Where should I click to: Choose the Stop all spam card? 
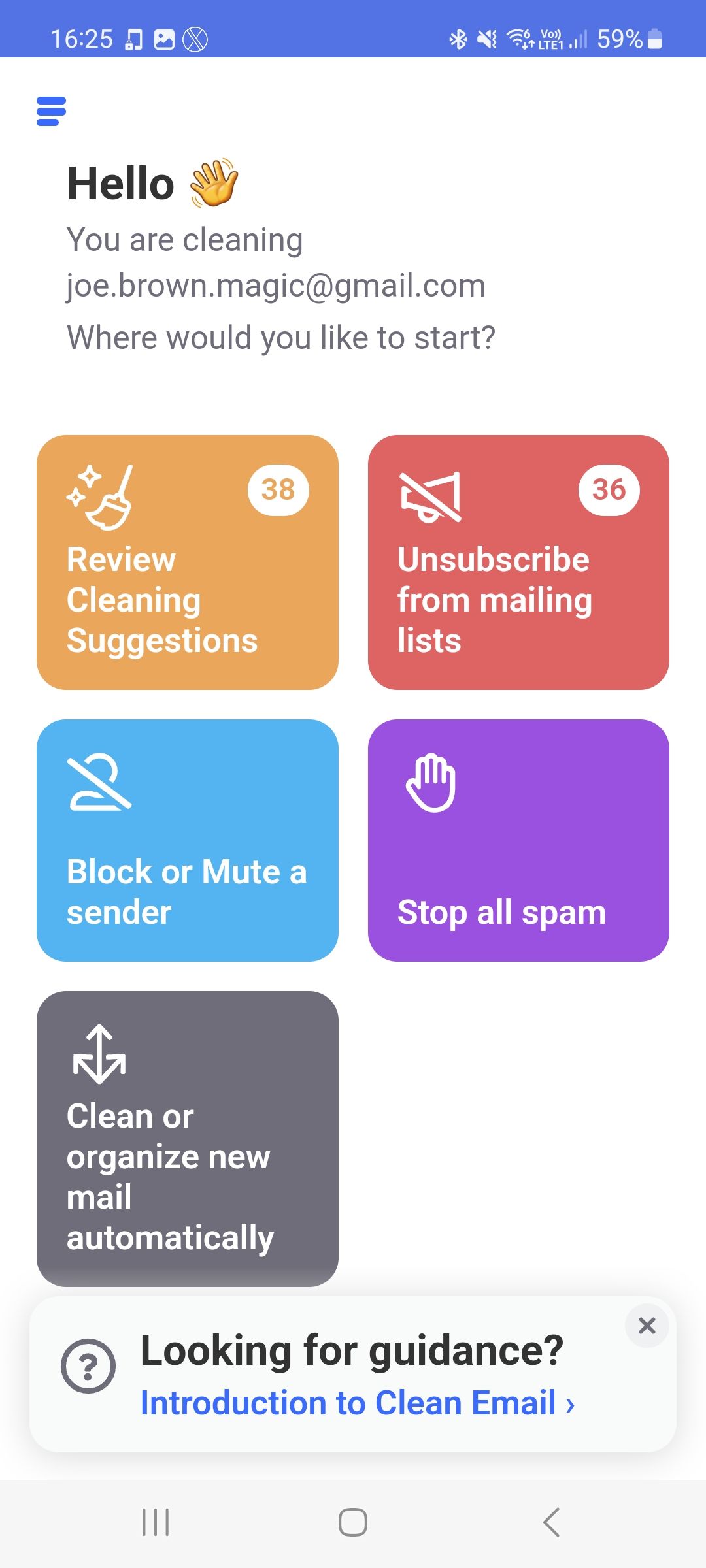tap(518, 840)
